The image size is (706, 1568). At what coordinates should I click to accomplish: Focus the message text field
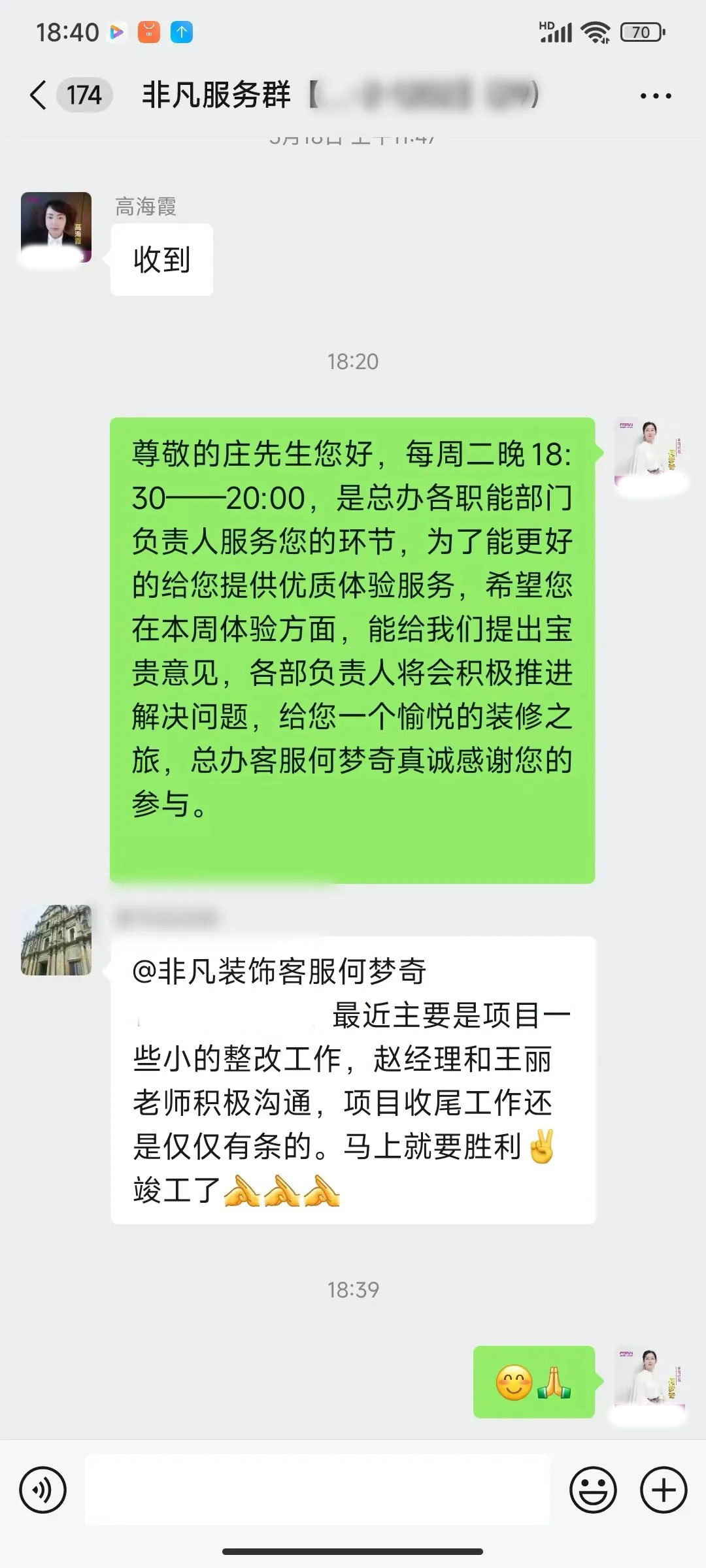click(x=318, y=1490)
